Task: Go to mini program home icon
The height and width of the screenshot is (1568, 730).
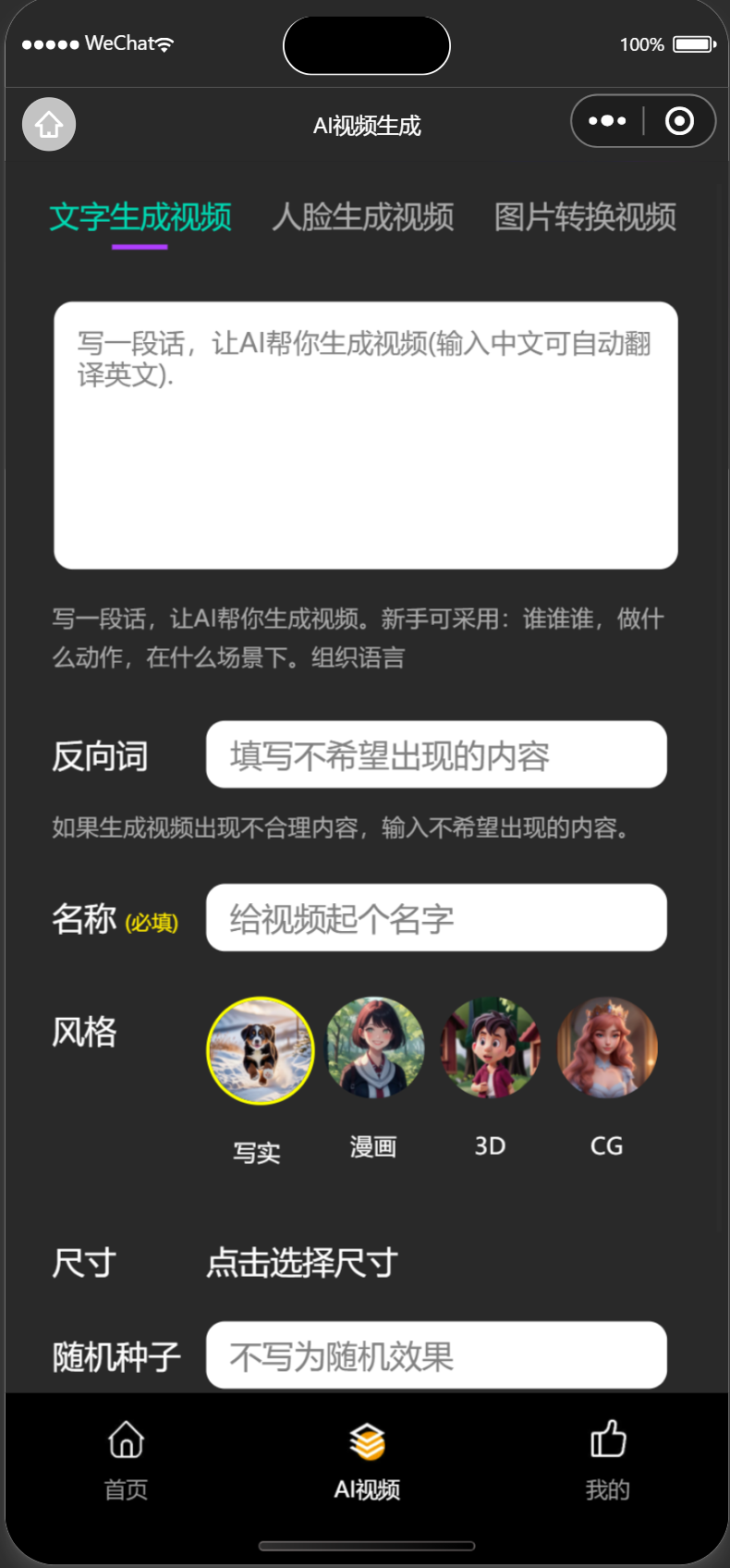Action: pos(49,124)
